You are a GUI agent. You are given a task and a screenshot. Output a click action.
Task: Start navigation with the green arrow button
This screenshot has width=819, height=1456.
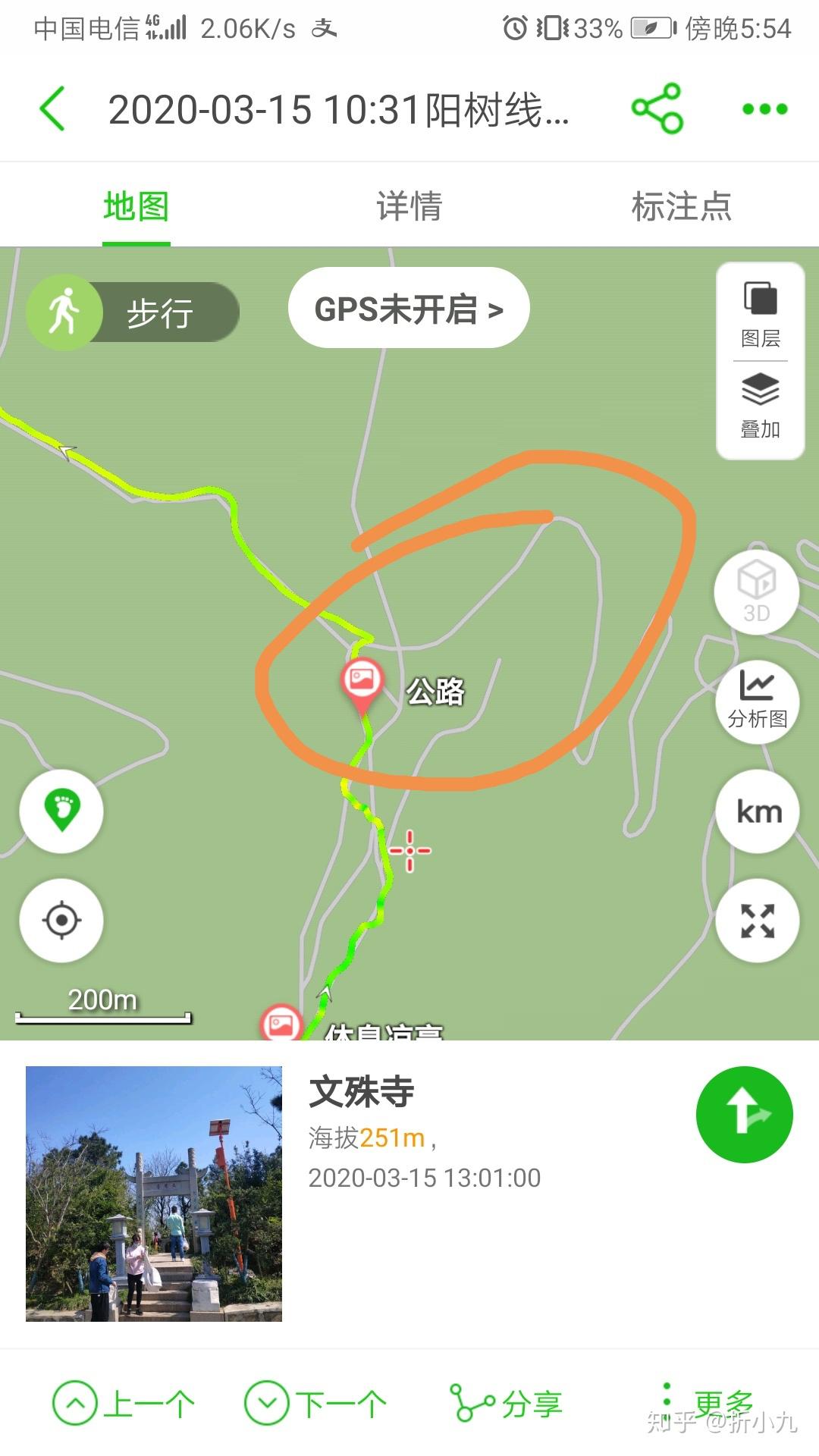tap(745, 1115)
